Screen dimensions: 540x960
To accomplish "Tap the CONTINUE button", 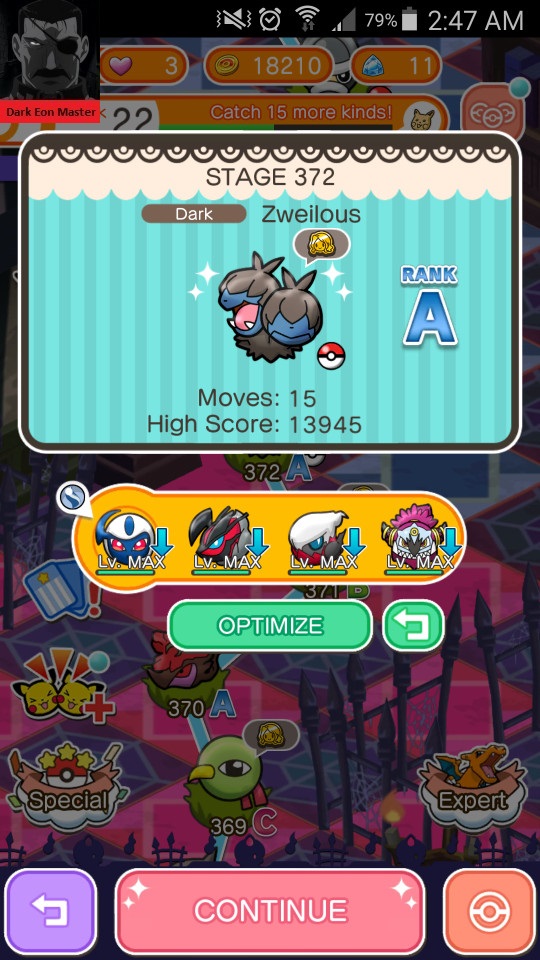I will pyautogui.click(x=270, y=910).
